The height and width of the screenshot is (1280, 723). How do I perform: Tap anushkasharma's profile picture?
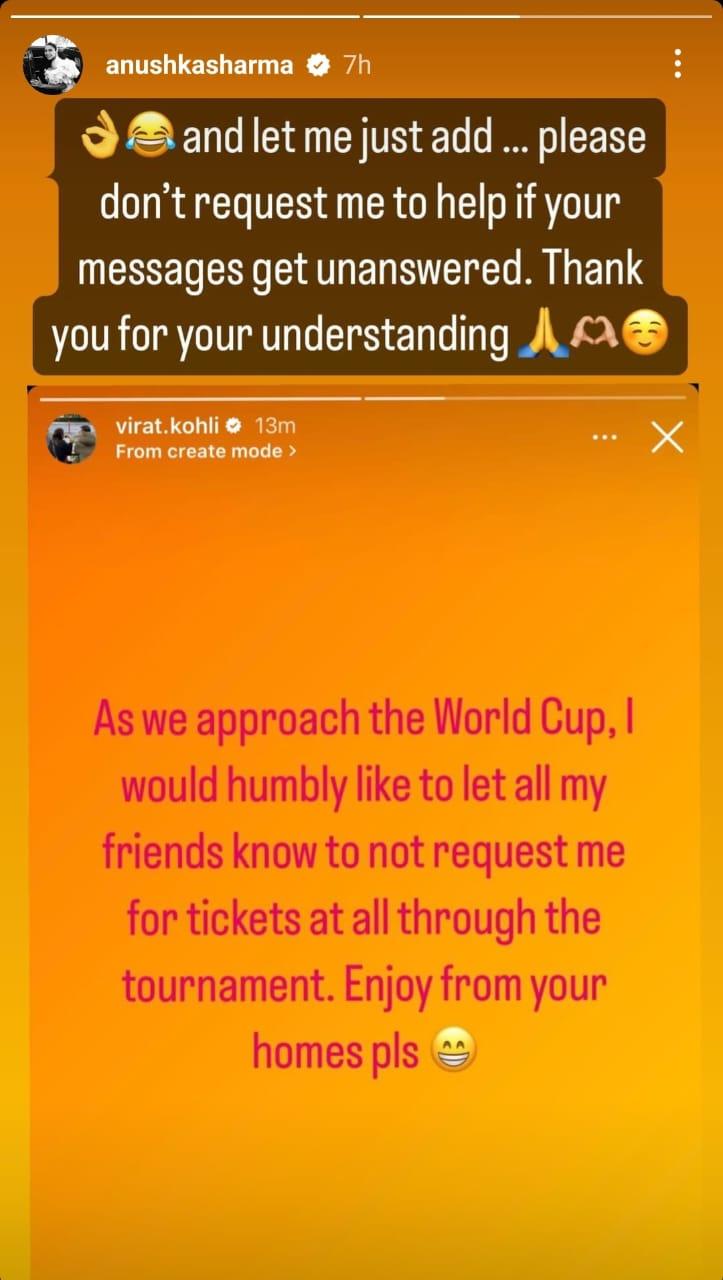tap(52, 65)
